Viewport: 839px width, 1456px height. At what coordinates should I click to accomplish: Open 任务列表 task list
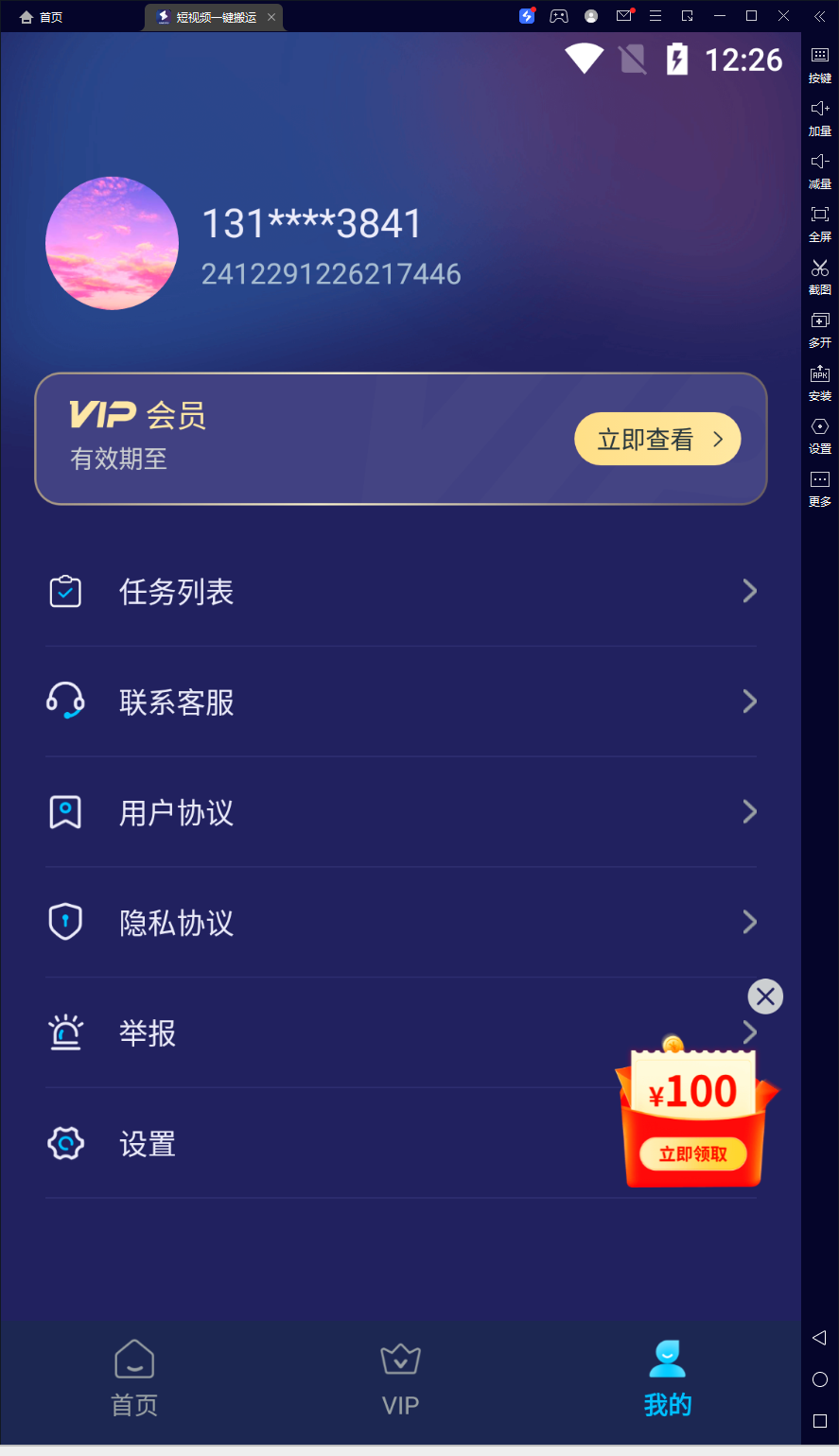(401, 592)
